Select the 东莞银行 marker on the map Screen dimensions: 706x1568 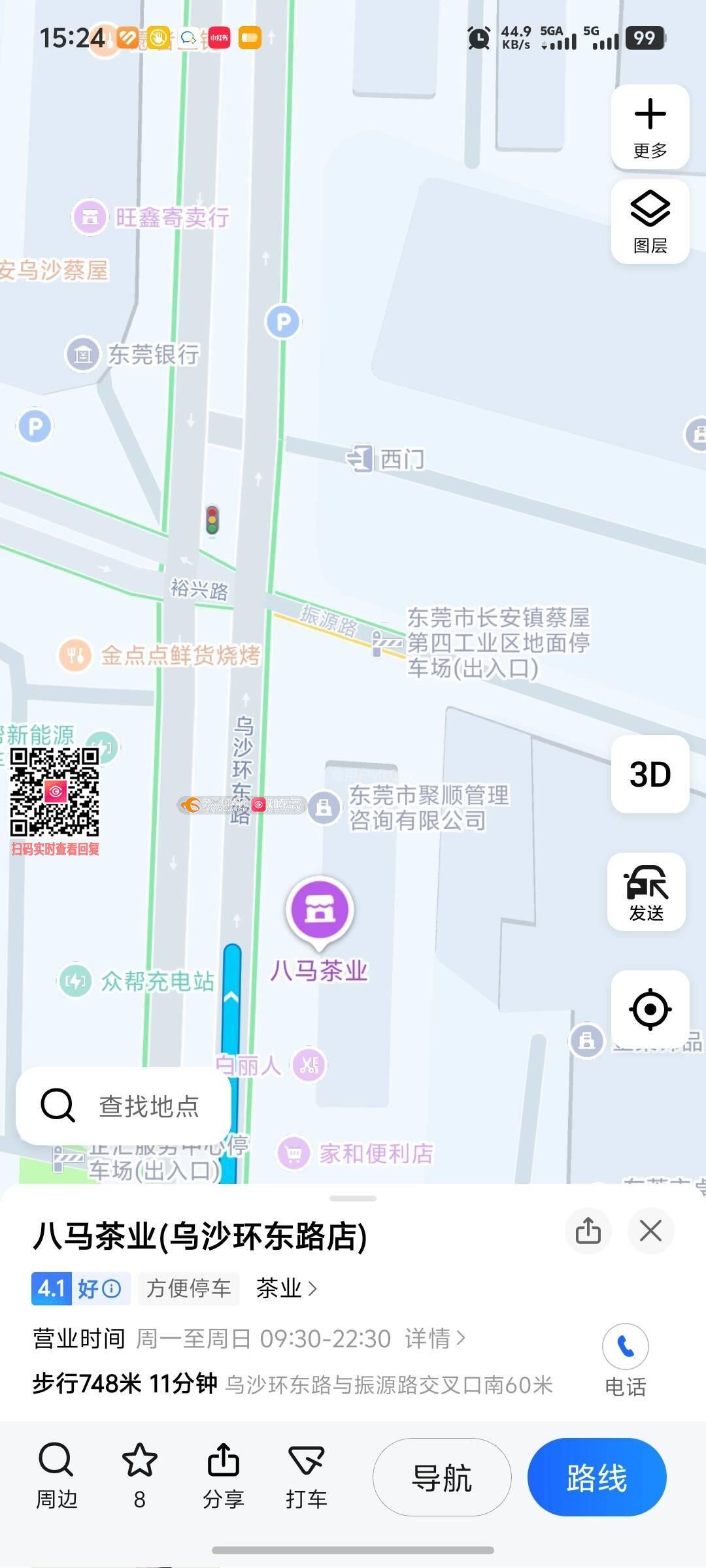[83, 355]
